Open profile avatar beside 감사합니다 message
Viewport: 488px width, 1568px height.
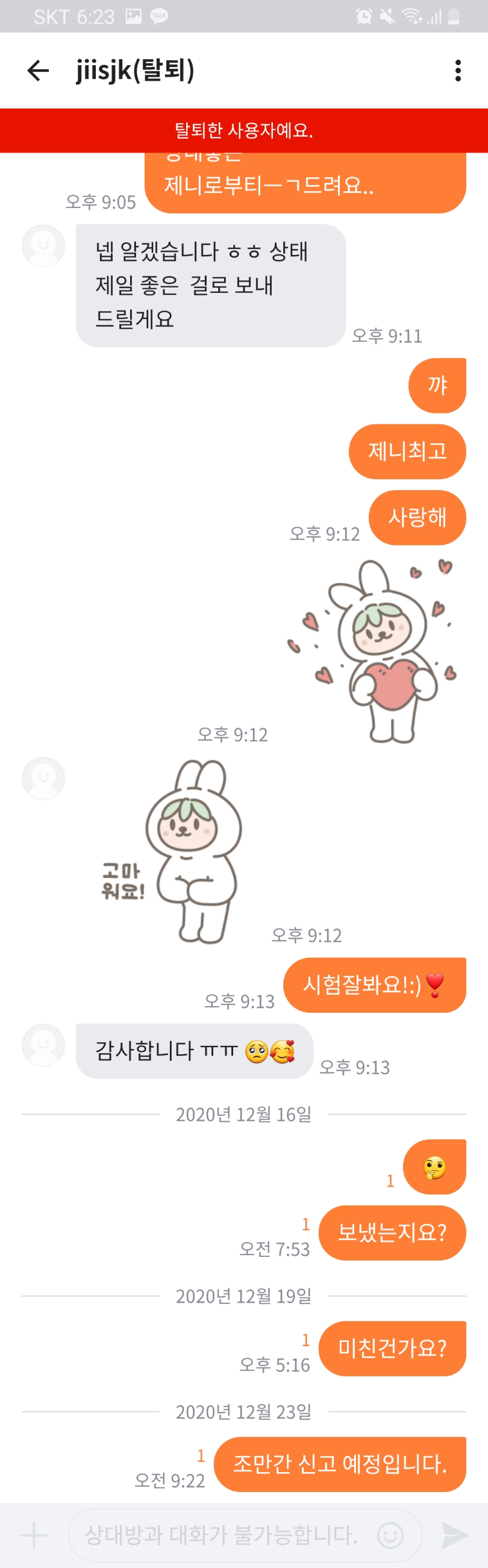pos(43,1045)
